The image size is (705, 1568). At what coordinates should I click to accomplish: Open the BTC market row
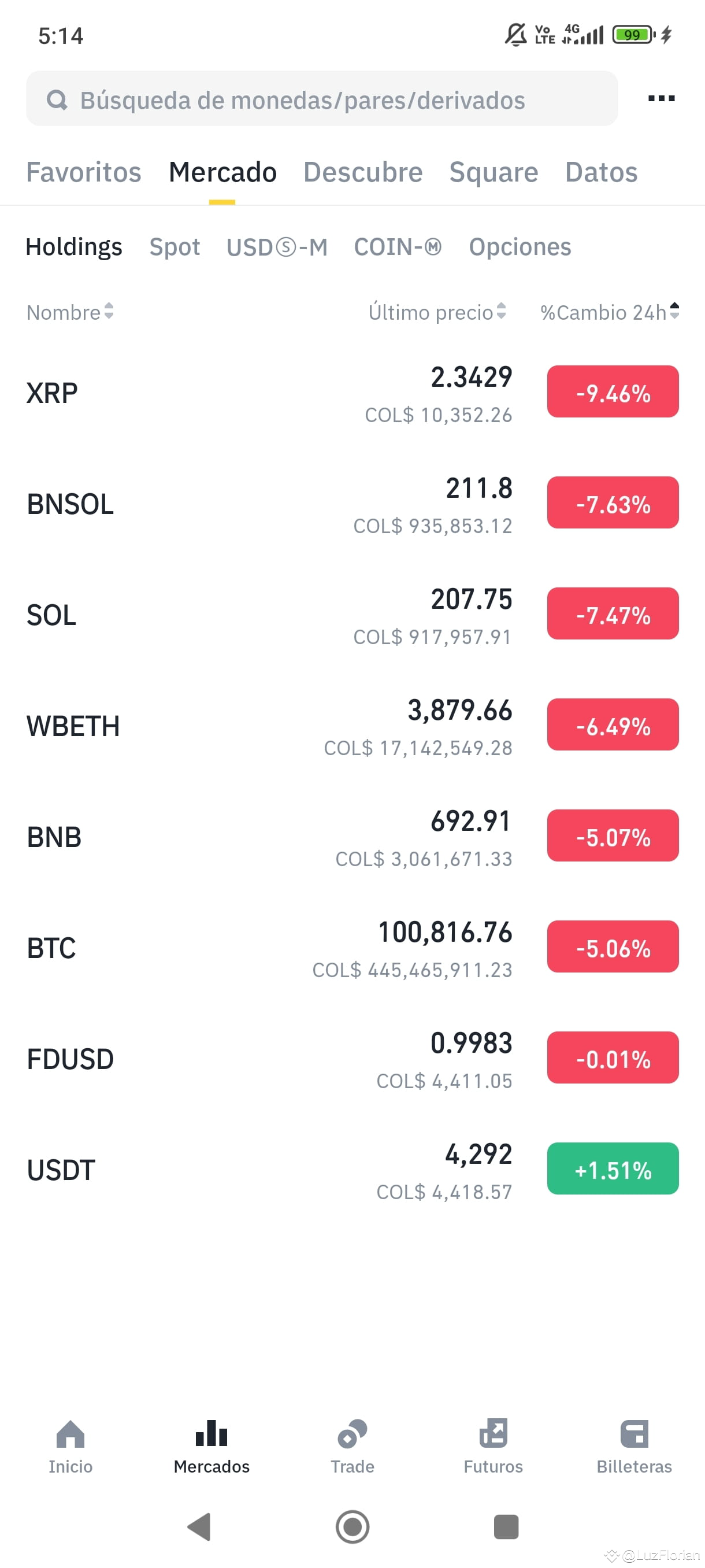pyautogui.click(x=353, y=948)
